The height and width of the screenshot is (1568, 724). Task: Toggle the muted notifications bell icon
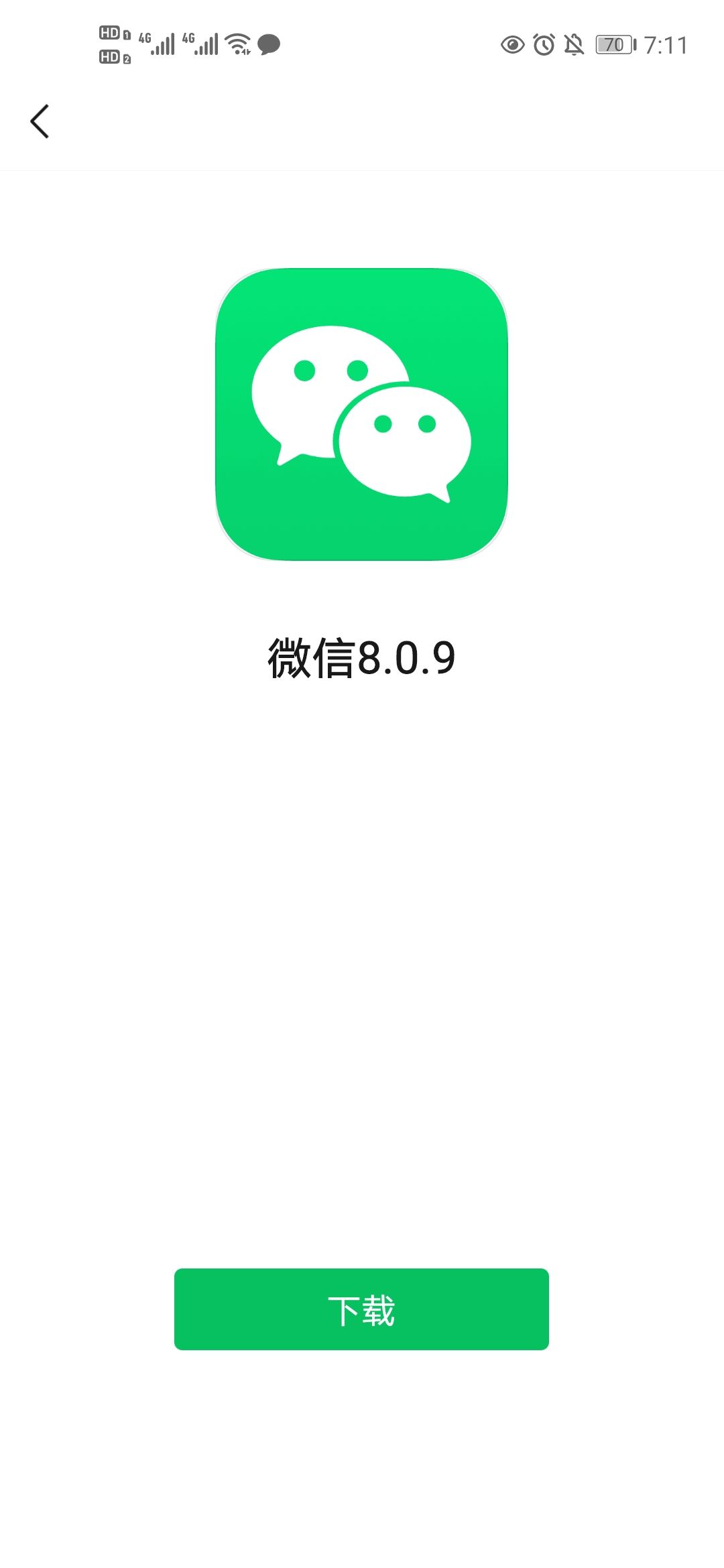pos(573,44)
